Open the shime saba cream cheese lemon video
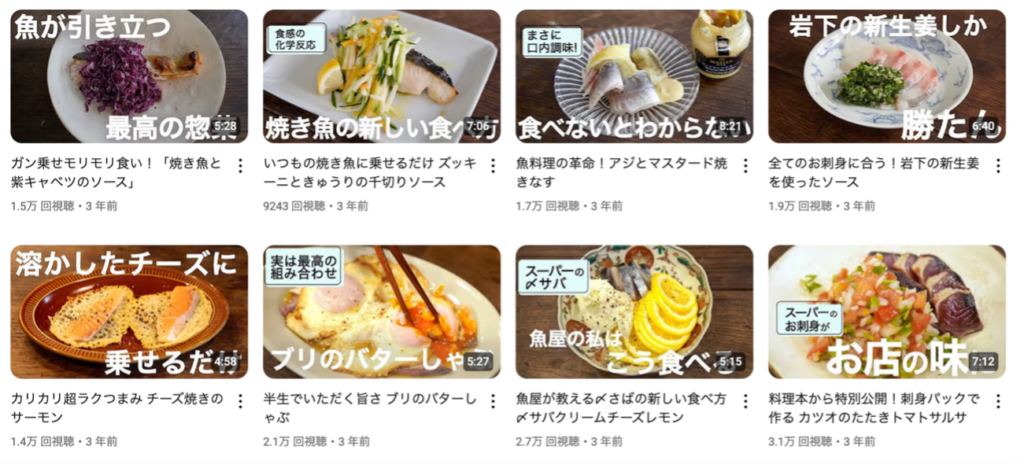This screenshot has height=468, width=1024. coord(634,312)
